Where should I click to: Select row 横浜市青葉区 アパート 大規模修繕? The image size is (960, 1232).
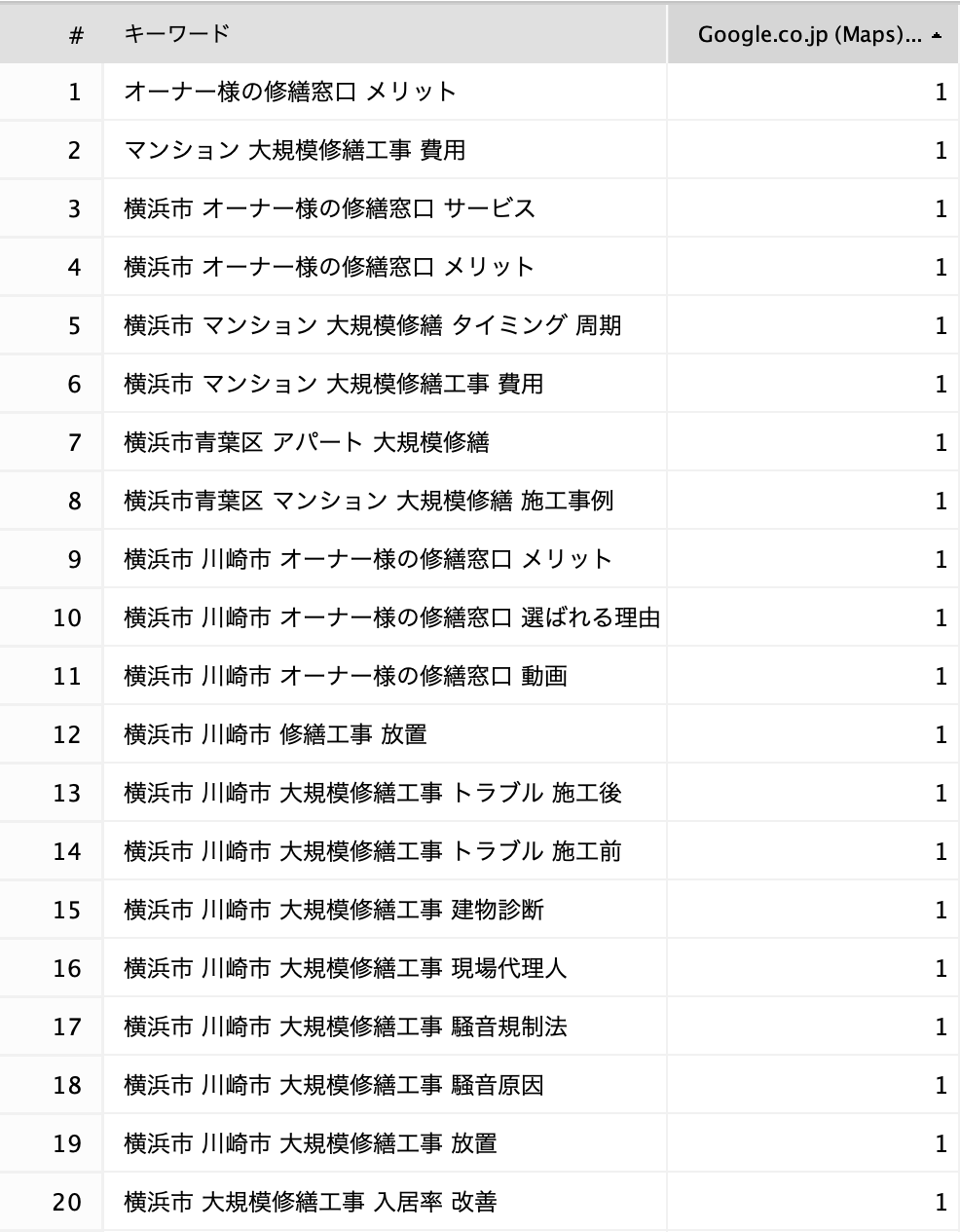coord(480,442)
